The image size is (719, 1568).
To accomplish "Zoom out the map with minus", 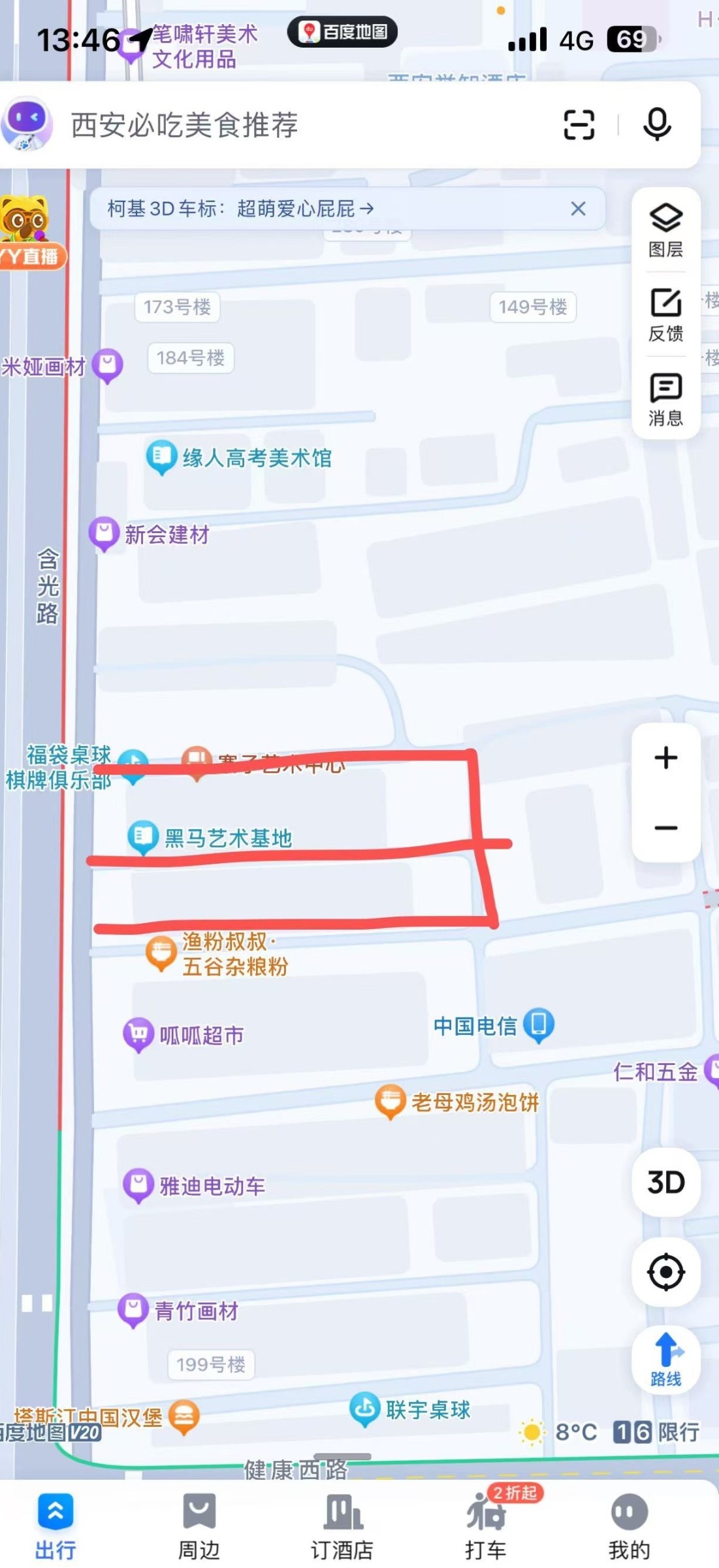I will point(665,828).
